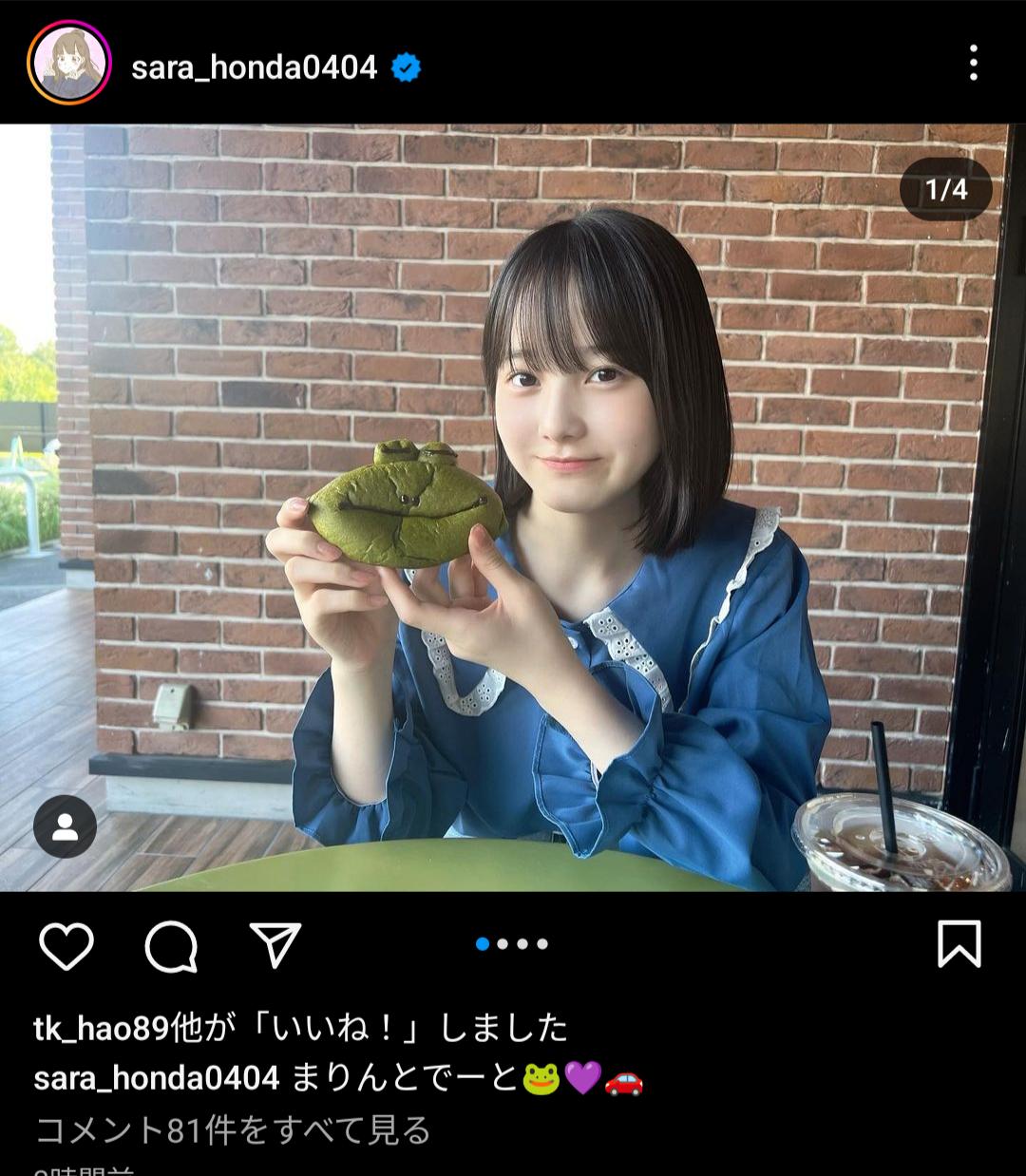
Task: Bookmark this post
Action: point(959,944)
